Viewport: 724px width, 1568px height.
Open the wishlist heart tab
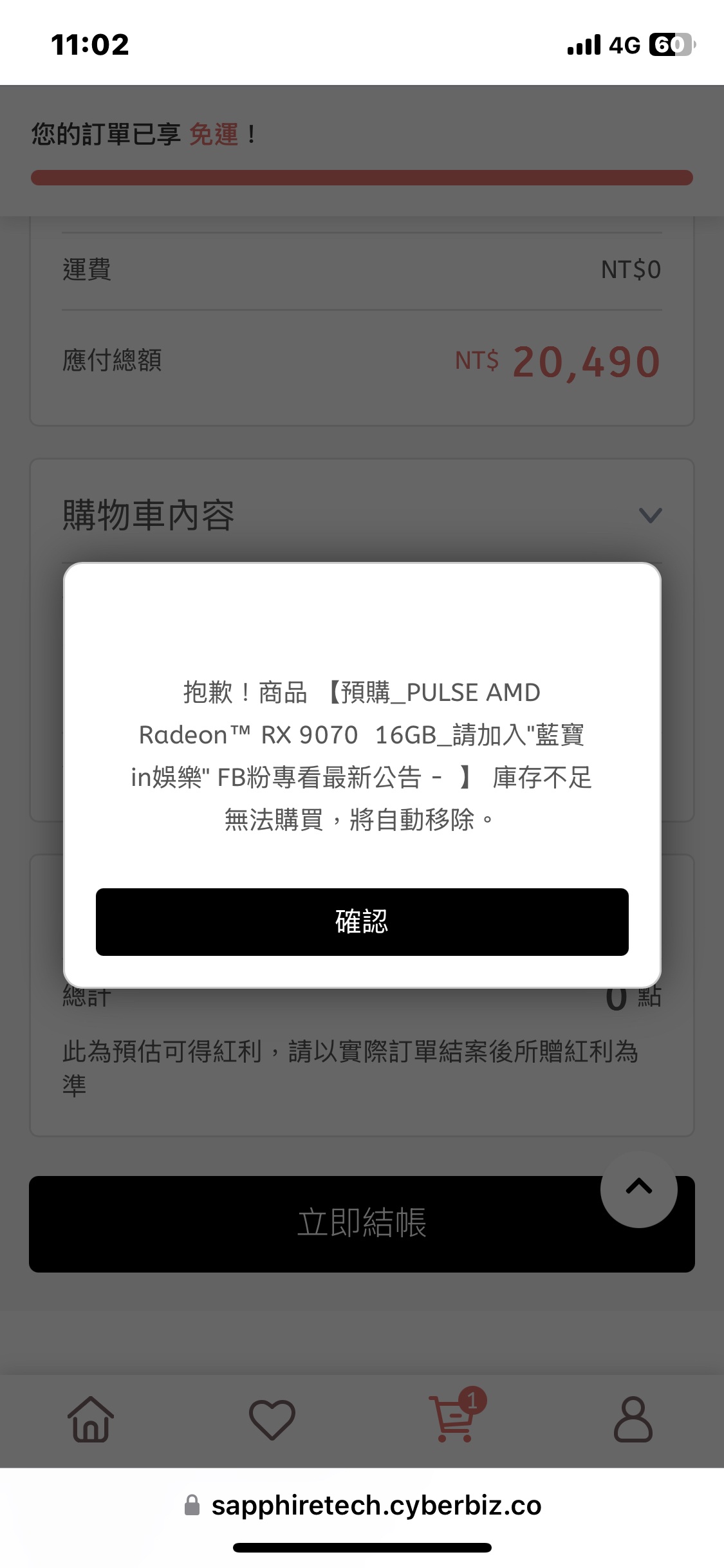[272, 1419]
